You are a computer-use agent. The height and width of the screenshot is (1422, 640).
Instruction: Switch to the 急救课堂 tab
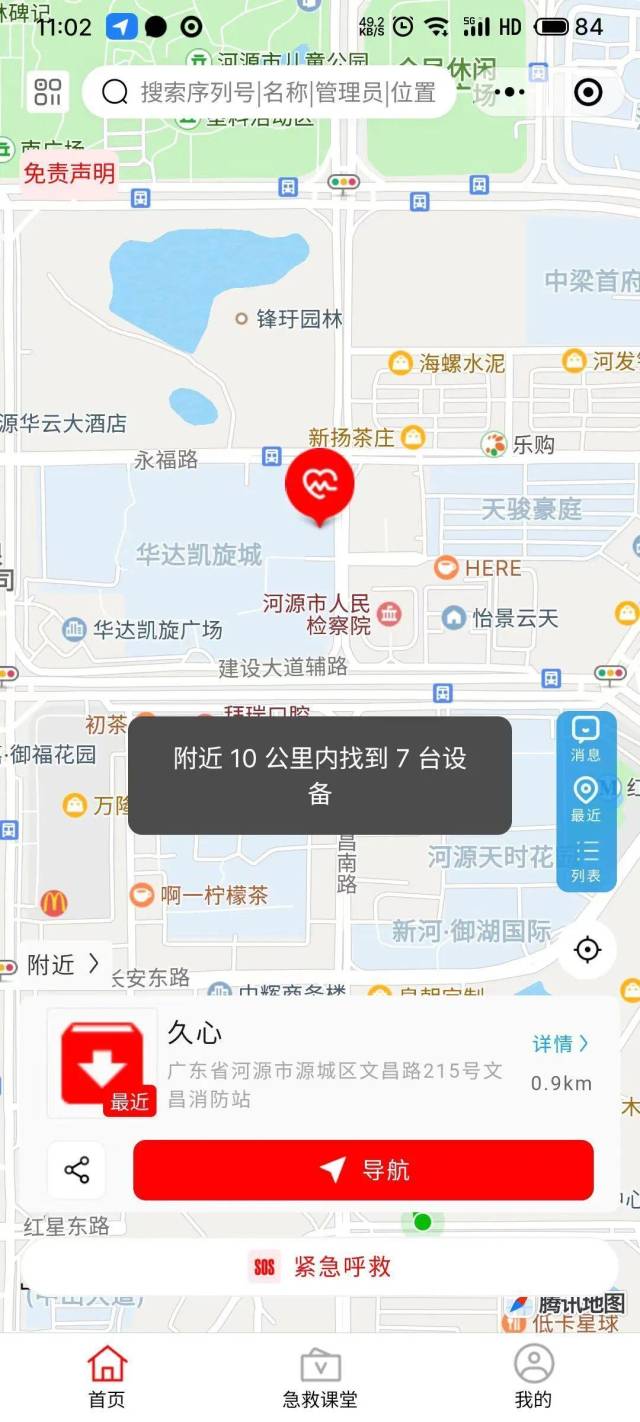click(x=320, y=1377)
